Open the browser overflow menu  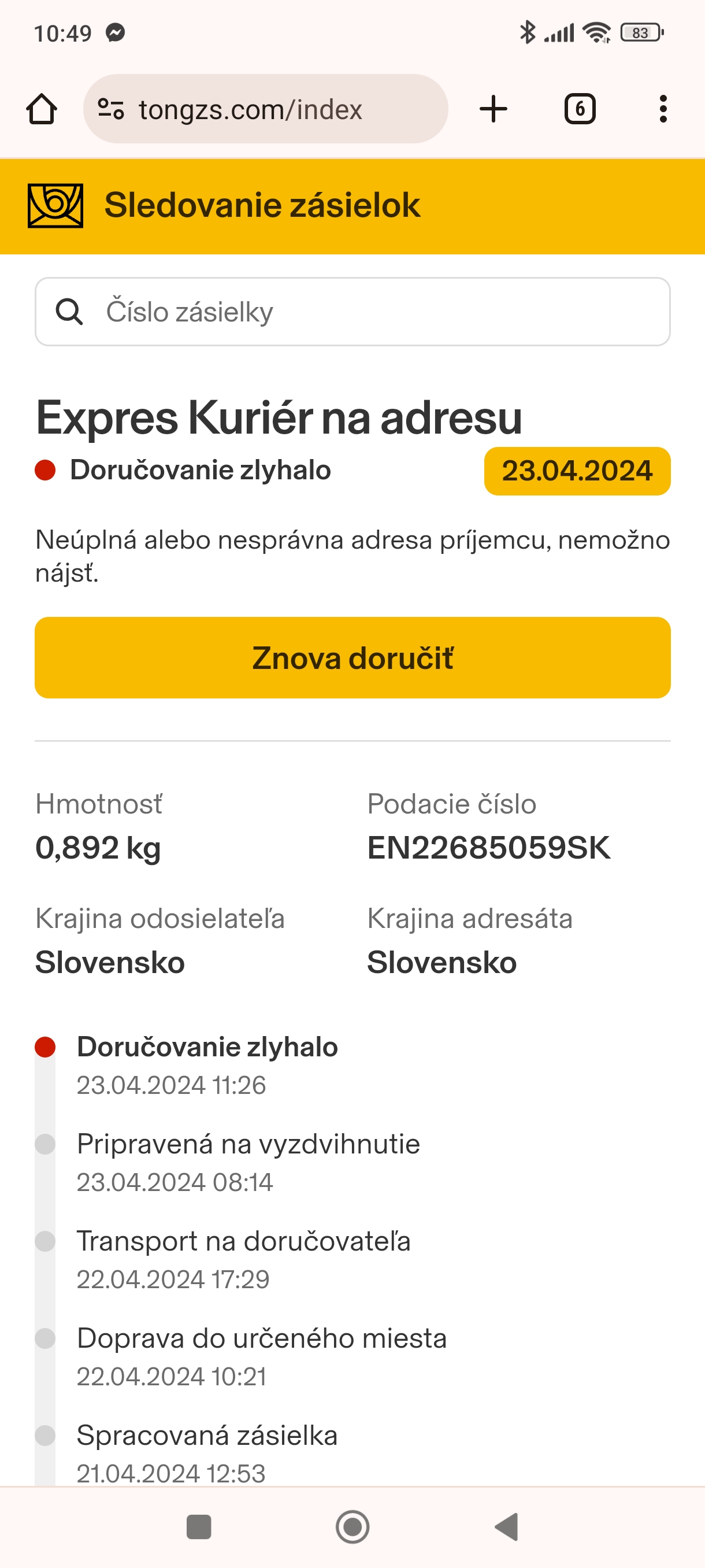point(662,109)
